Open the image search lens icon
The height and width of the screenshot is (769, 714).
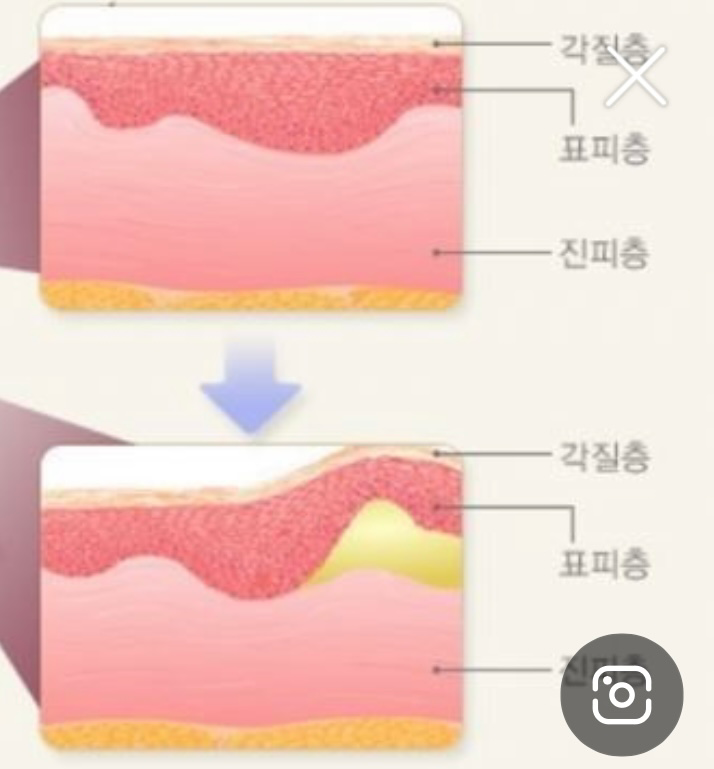(621, 693)
